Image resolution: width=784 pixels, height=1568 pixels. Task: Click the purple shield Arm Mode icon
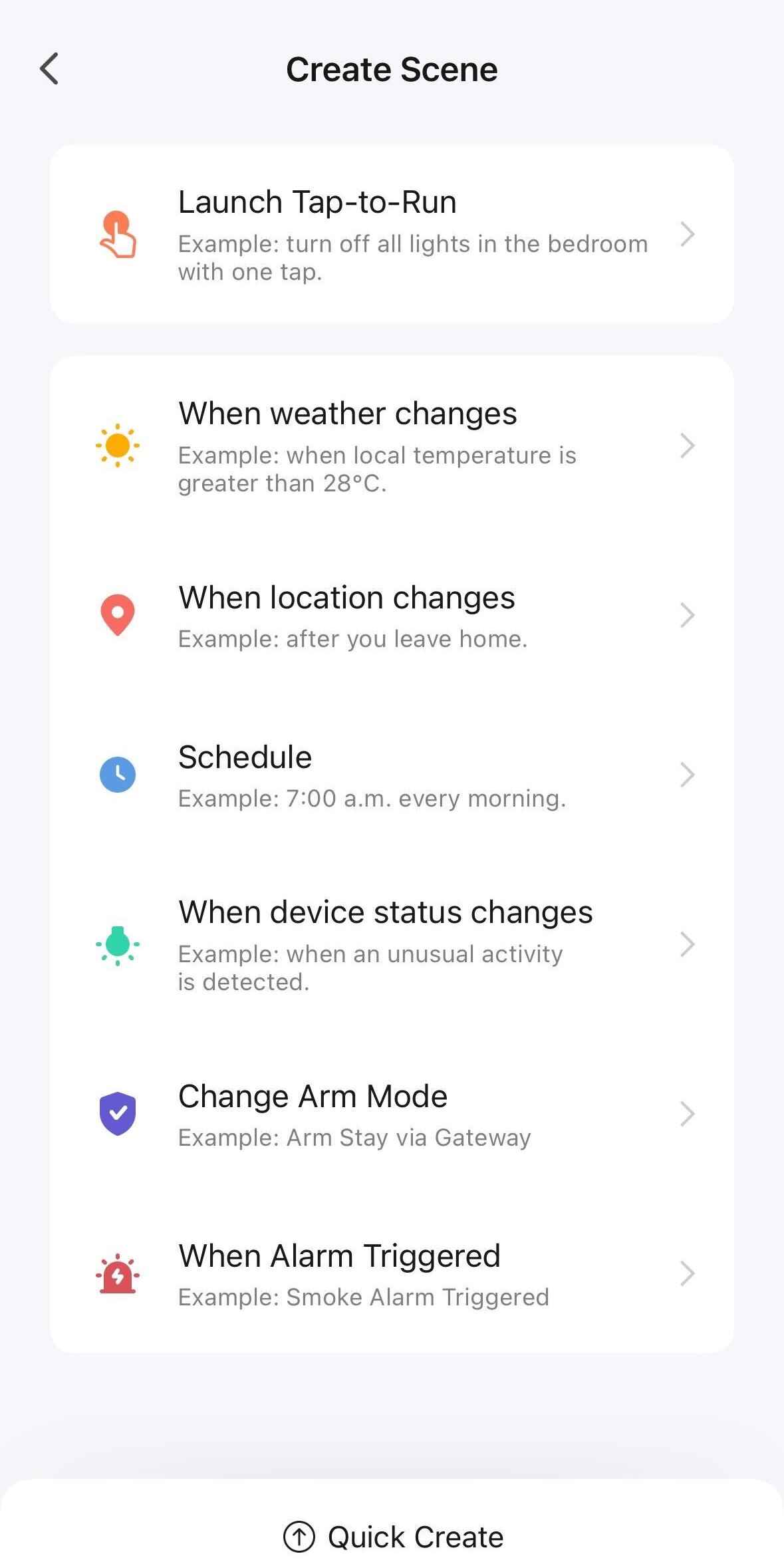click(117, 1114)
